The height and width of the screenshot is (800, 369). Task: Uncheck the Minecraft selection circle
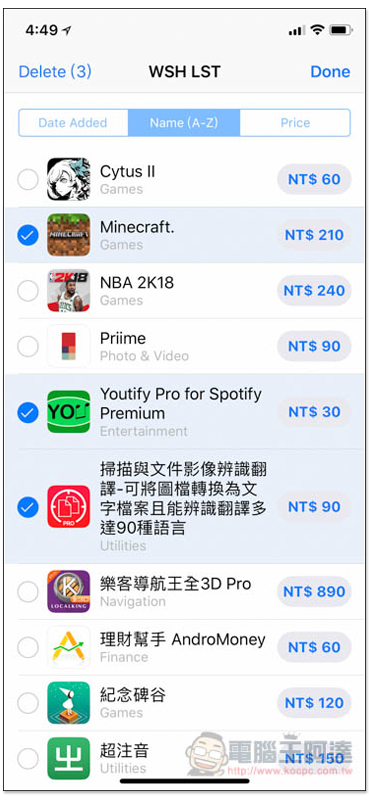[x=28, y=235]
